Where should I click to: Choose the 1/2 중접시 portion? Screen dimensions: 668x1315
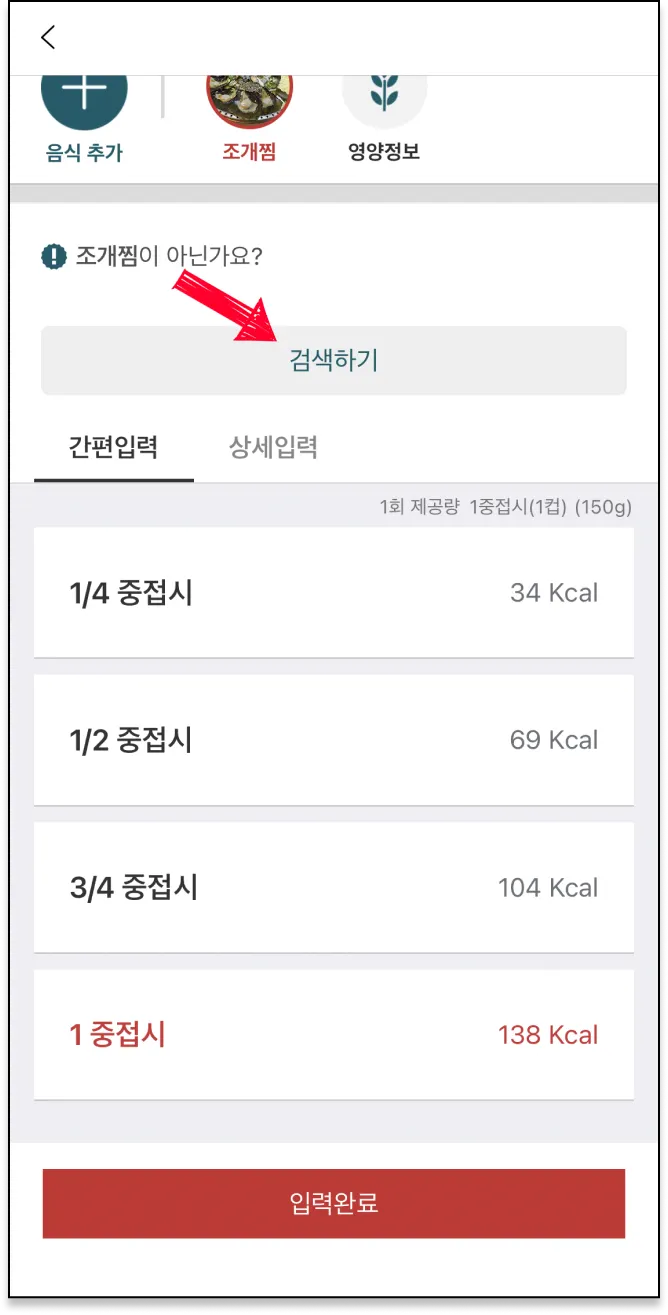pyautogui.click(x=333, y=740)
